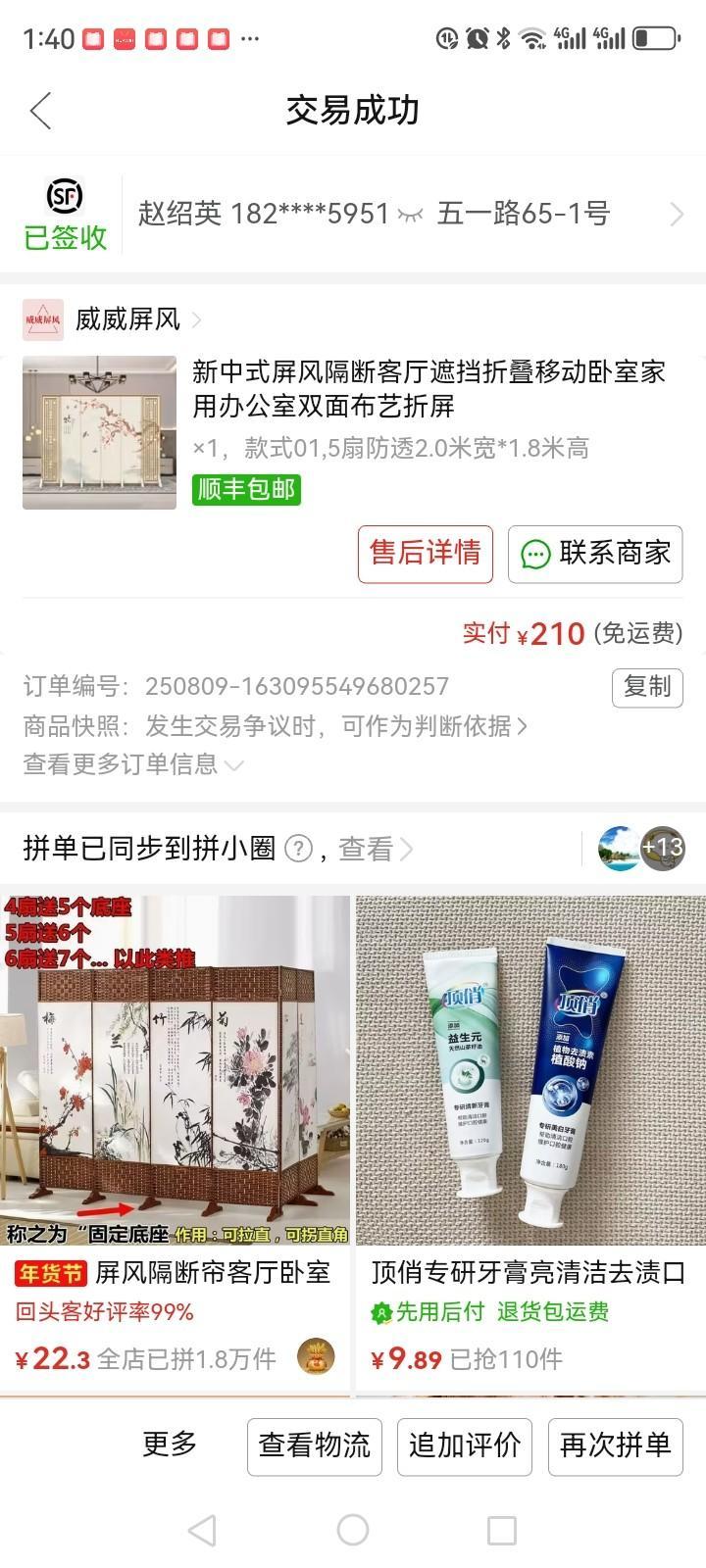Go back from the 交易成功 page

[41, 111]
